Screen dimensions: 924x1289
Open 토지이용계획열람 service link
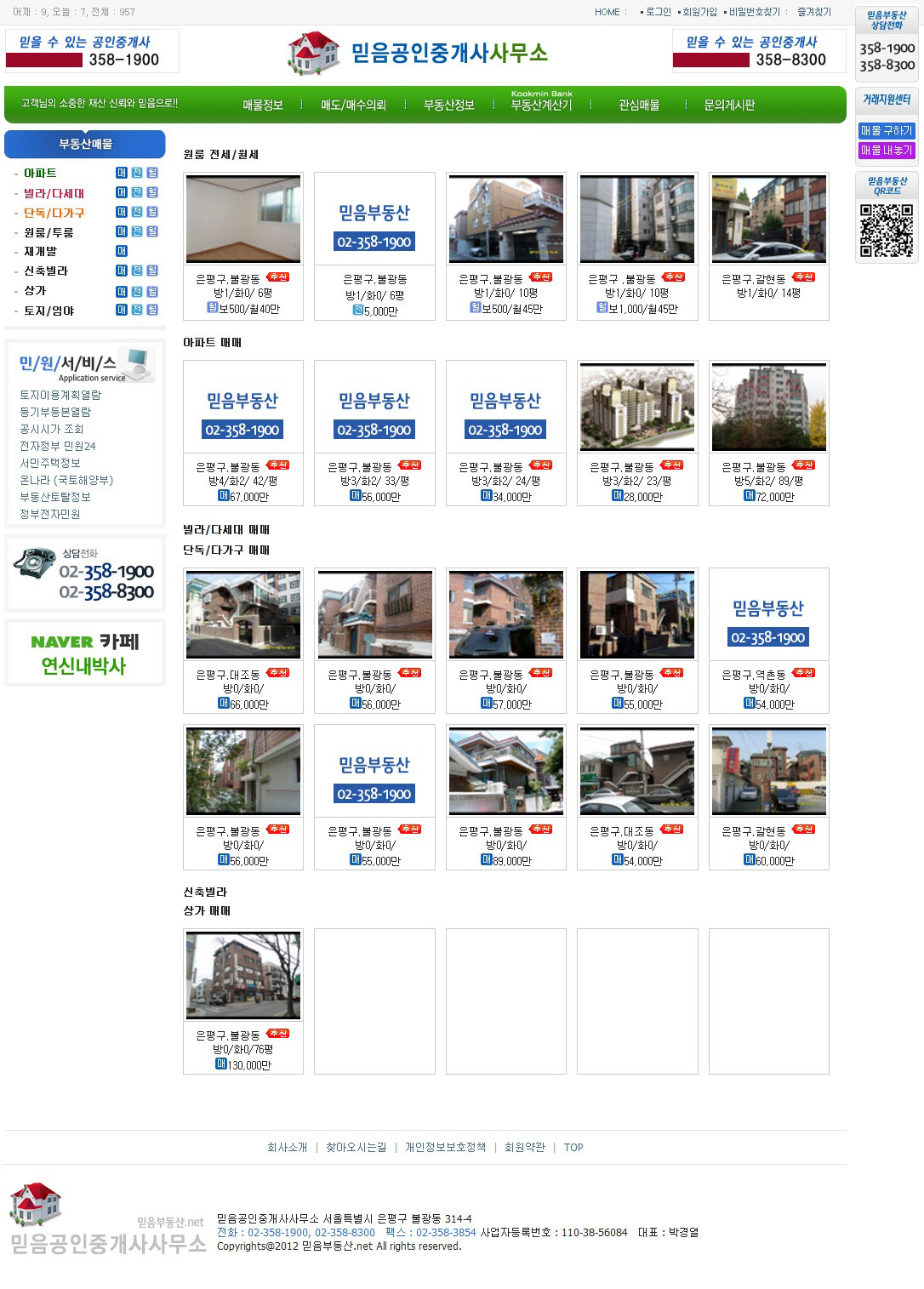point(60,395)
